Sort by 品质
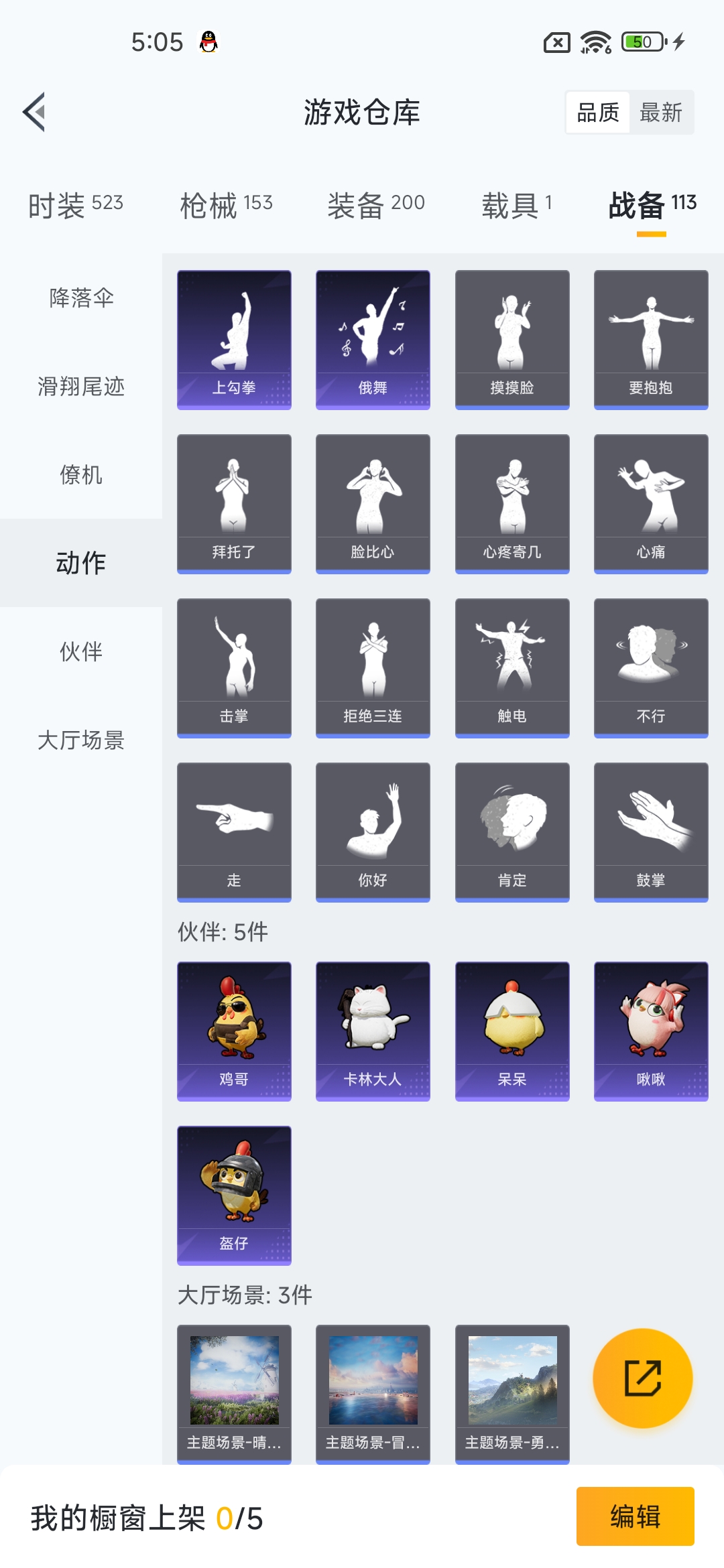Viewport: 724px width, 1568px height. click(x=598, y=113)
